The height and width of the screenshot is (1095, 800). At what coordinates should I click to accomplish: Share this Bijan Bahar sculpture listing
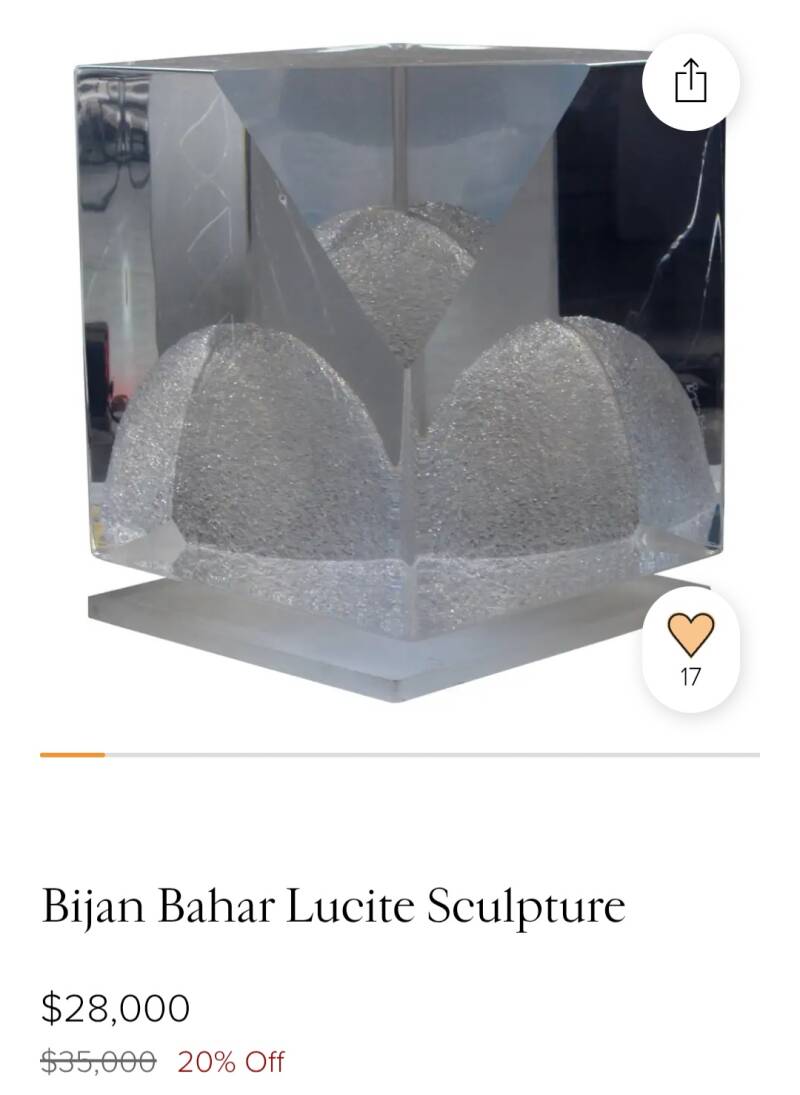[690, 81]
